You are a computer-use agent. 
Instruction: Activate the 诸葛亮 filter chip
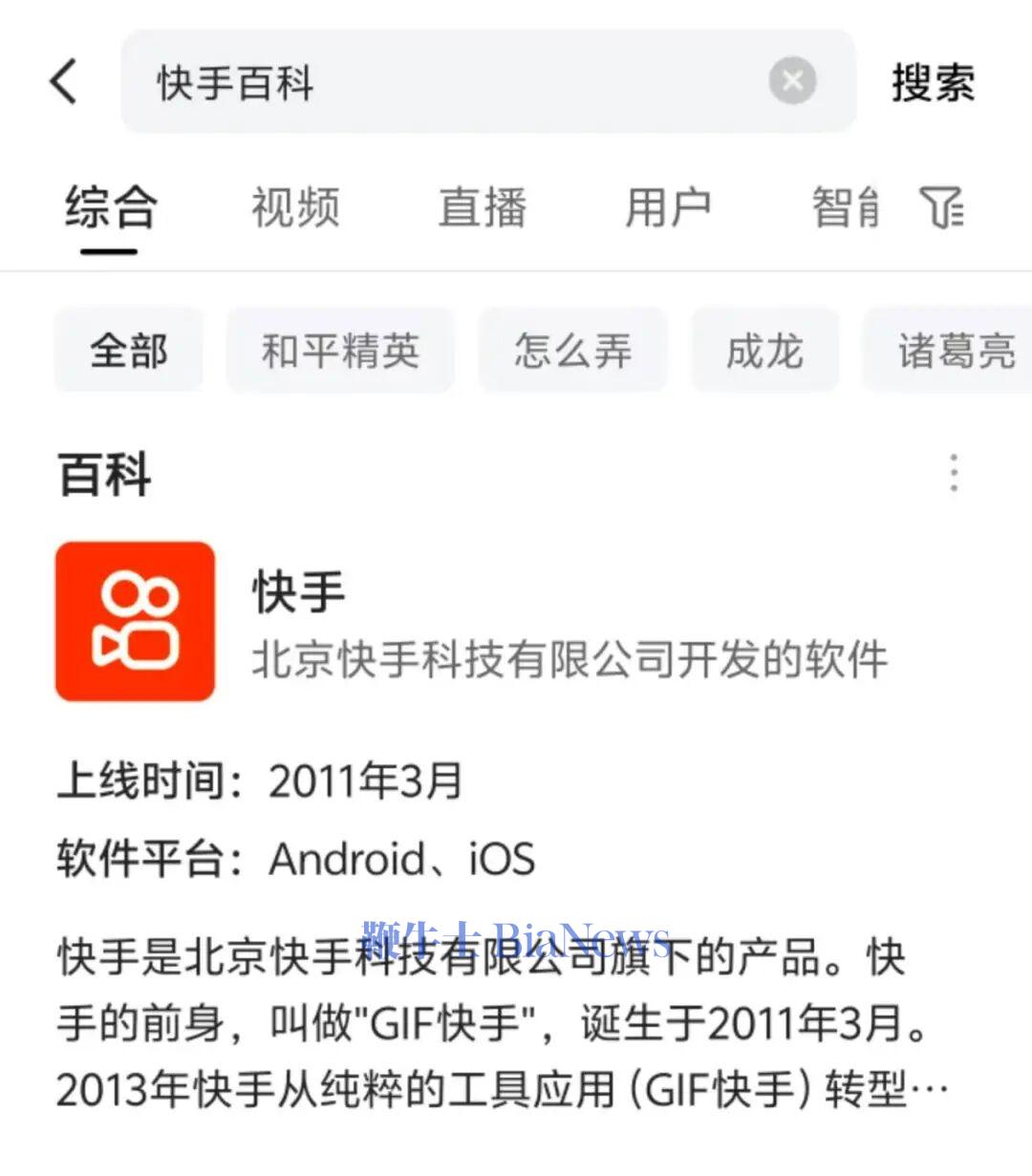click(x=958, y=351)
